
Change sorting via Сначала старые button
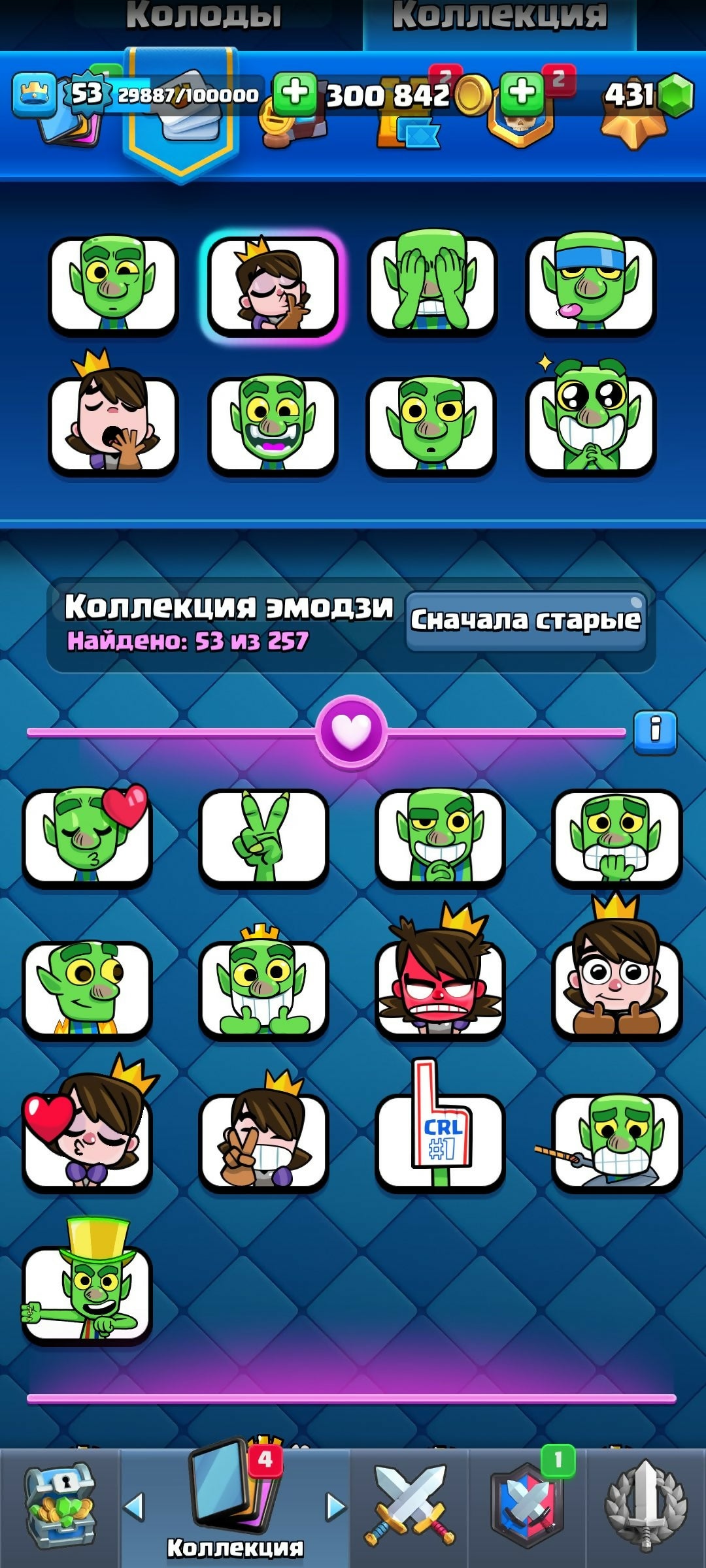(x=526, y=619)
